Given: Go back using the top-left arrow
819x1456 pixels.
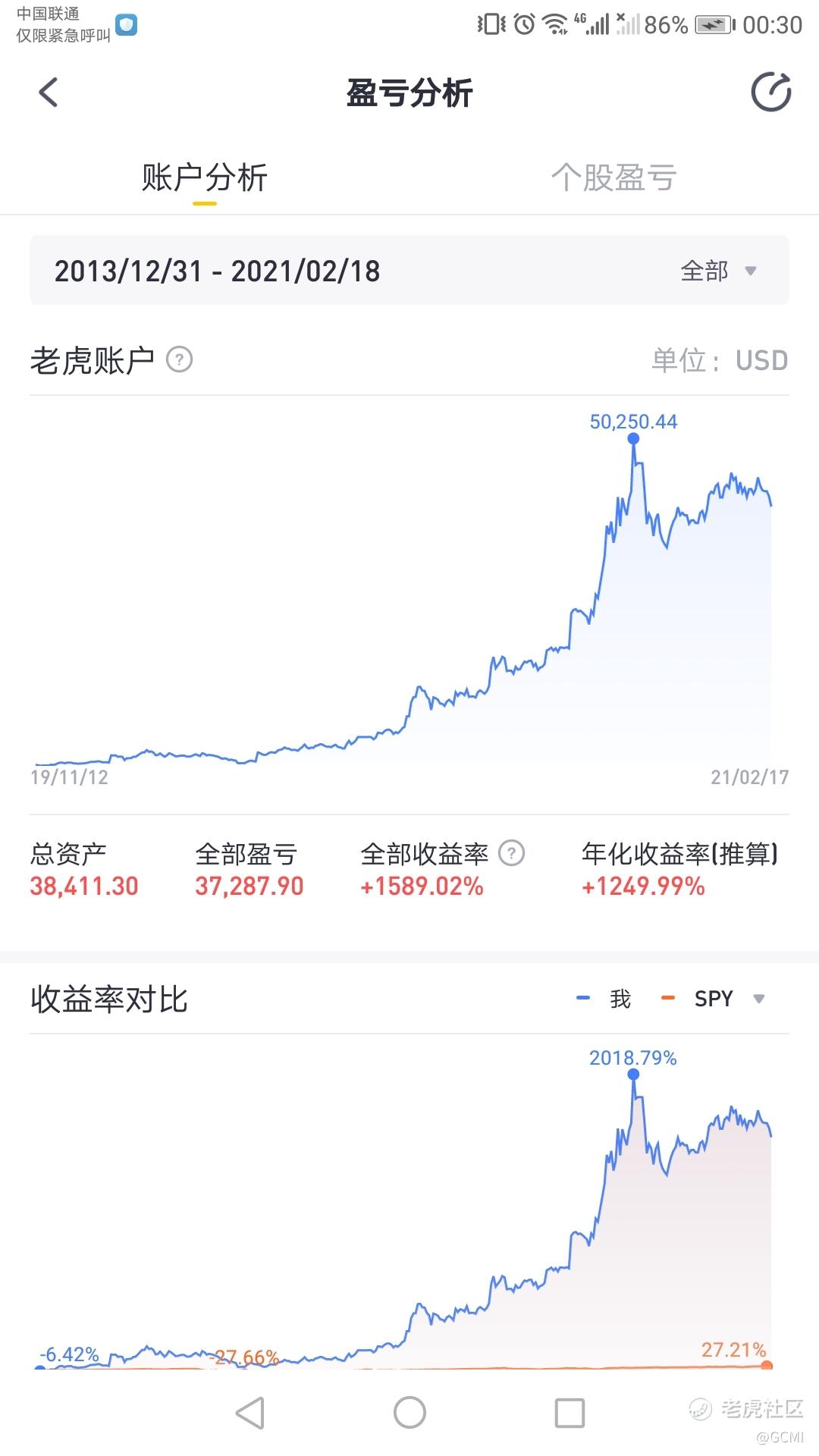Looking at the screenshot, I should 49,93.
